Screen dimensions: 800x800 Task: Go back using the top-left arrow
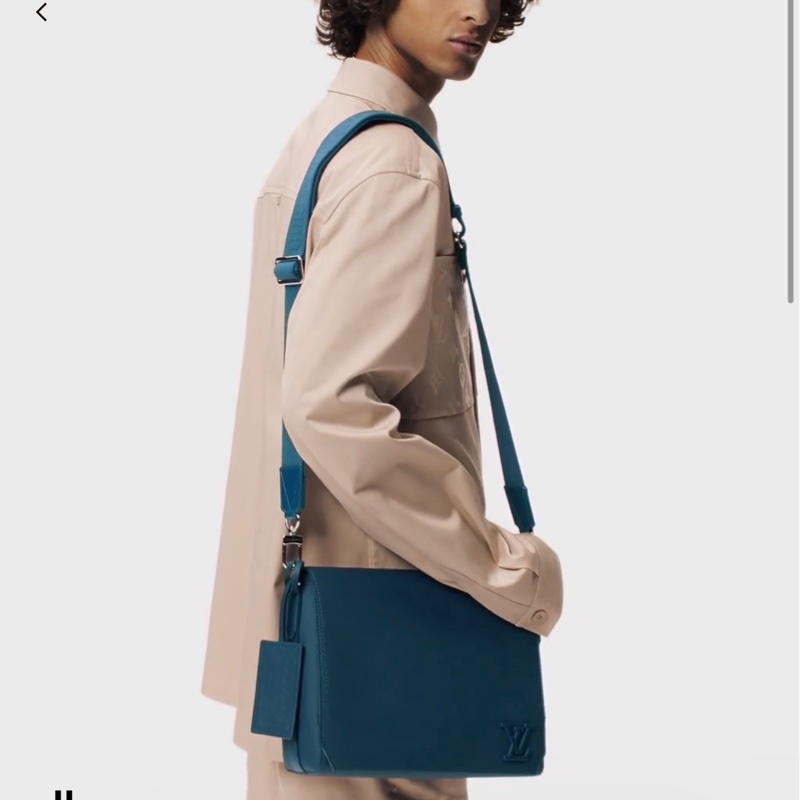[x=41, y=13]
